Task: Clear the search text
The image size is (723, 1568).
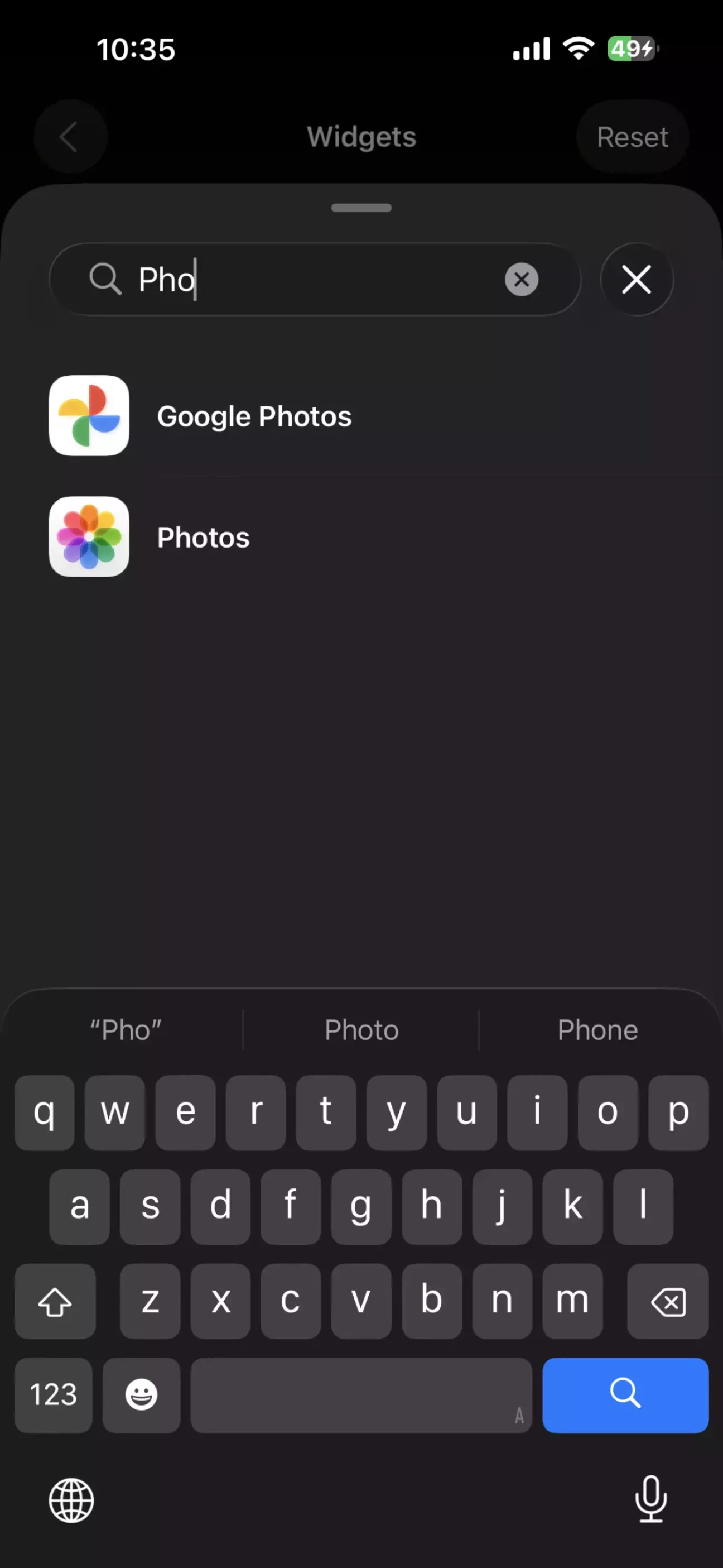Action: click(x=522, y=280)
